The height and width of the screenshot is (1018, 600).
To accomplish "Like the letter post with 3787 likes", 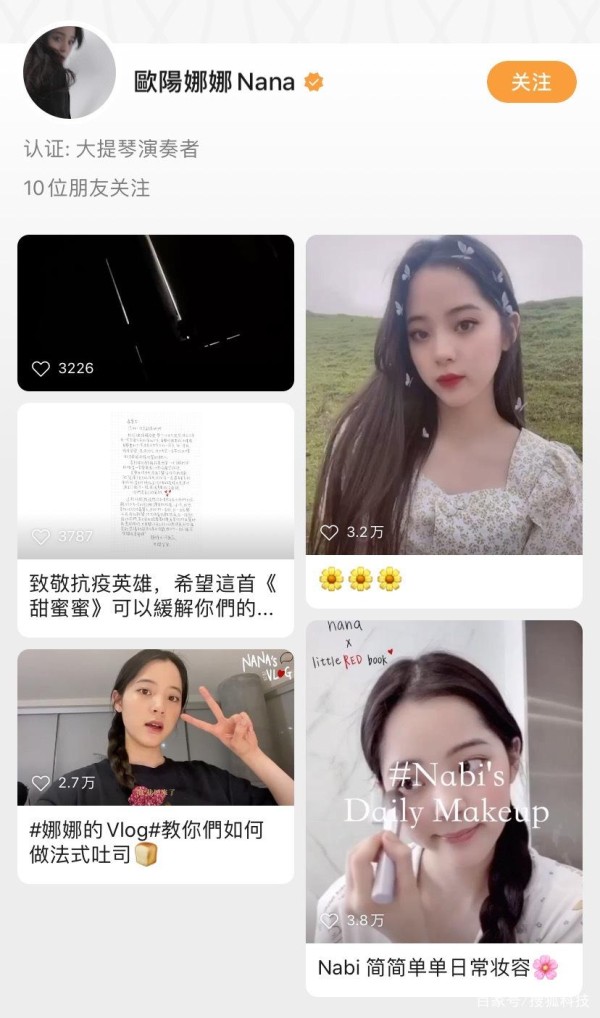I will click(x=41, y=536).
